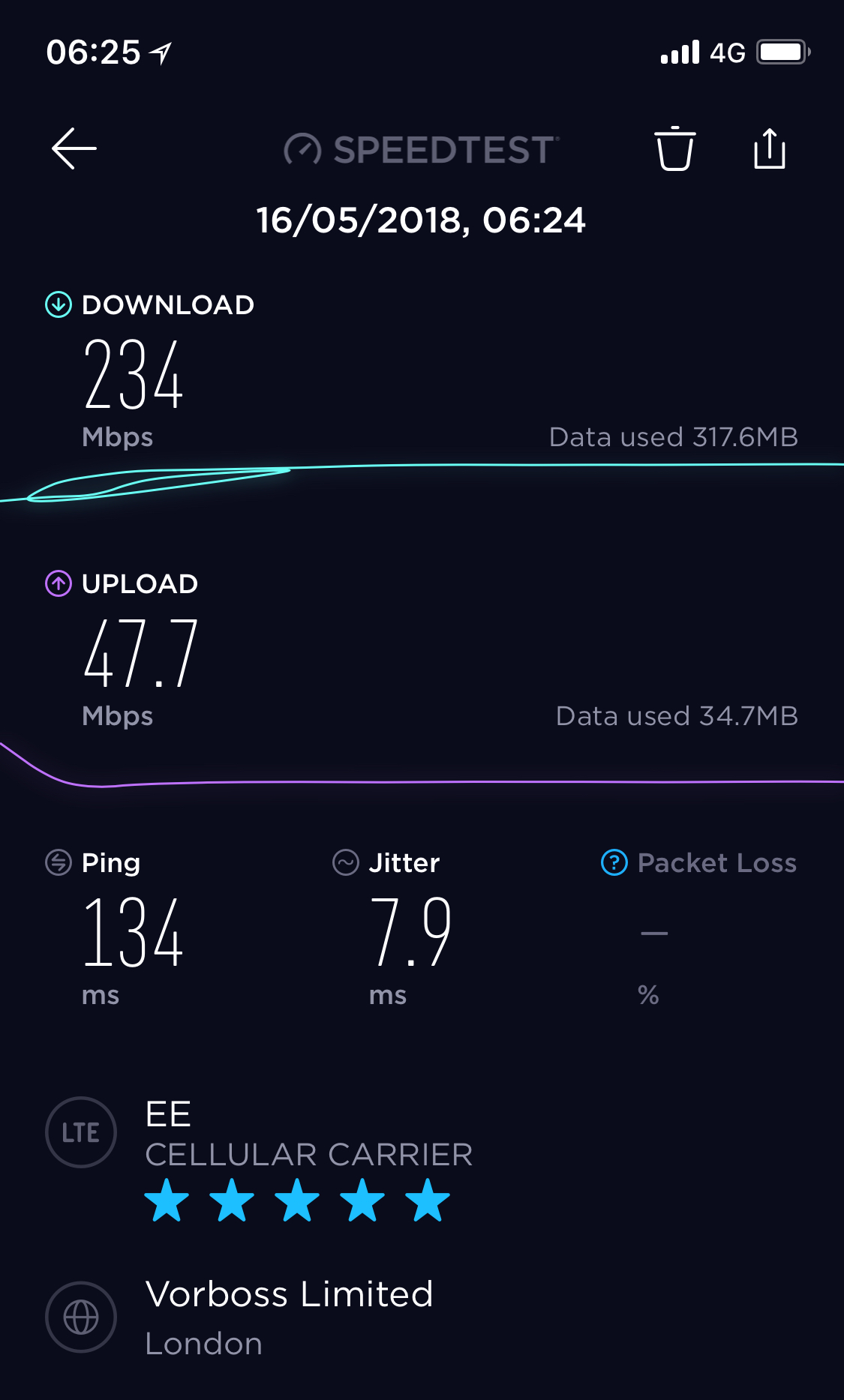Image resolution: width=844 pixels, height=1400 pixels.
Task: Share this speed test result
Action: coord(769,149)
